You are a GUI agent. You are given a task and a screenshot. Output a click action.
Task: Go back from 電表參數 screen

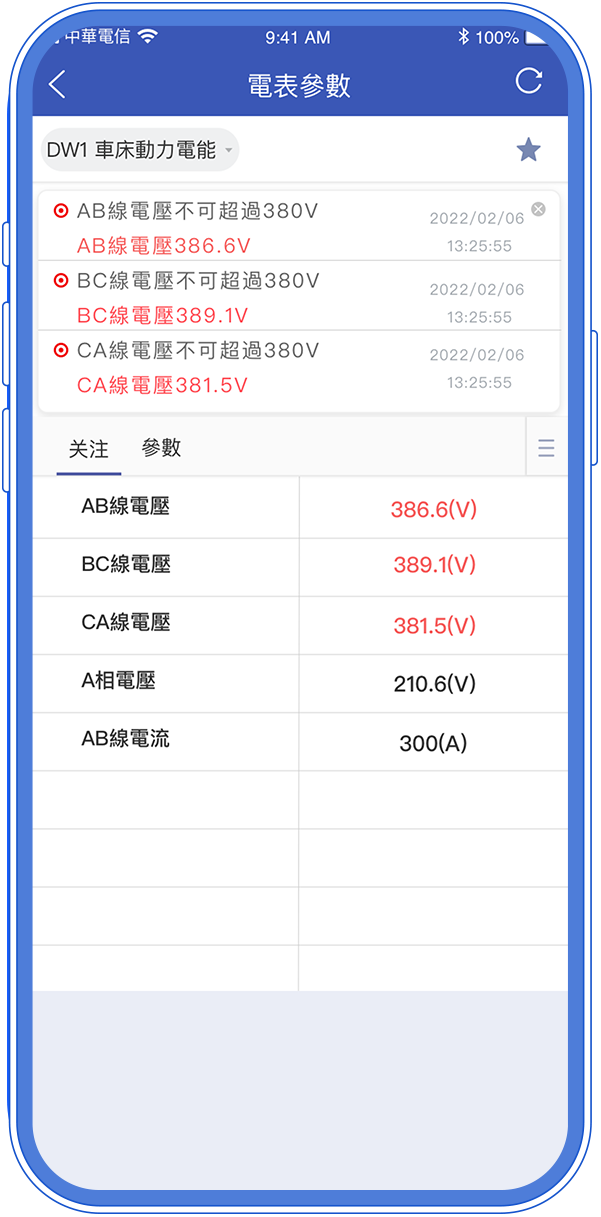[x=57, y=85]
